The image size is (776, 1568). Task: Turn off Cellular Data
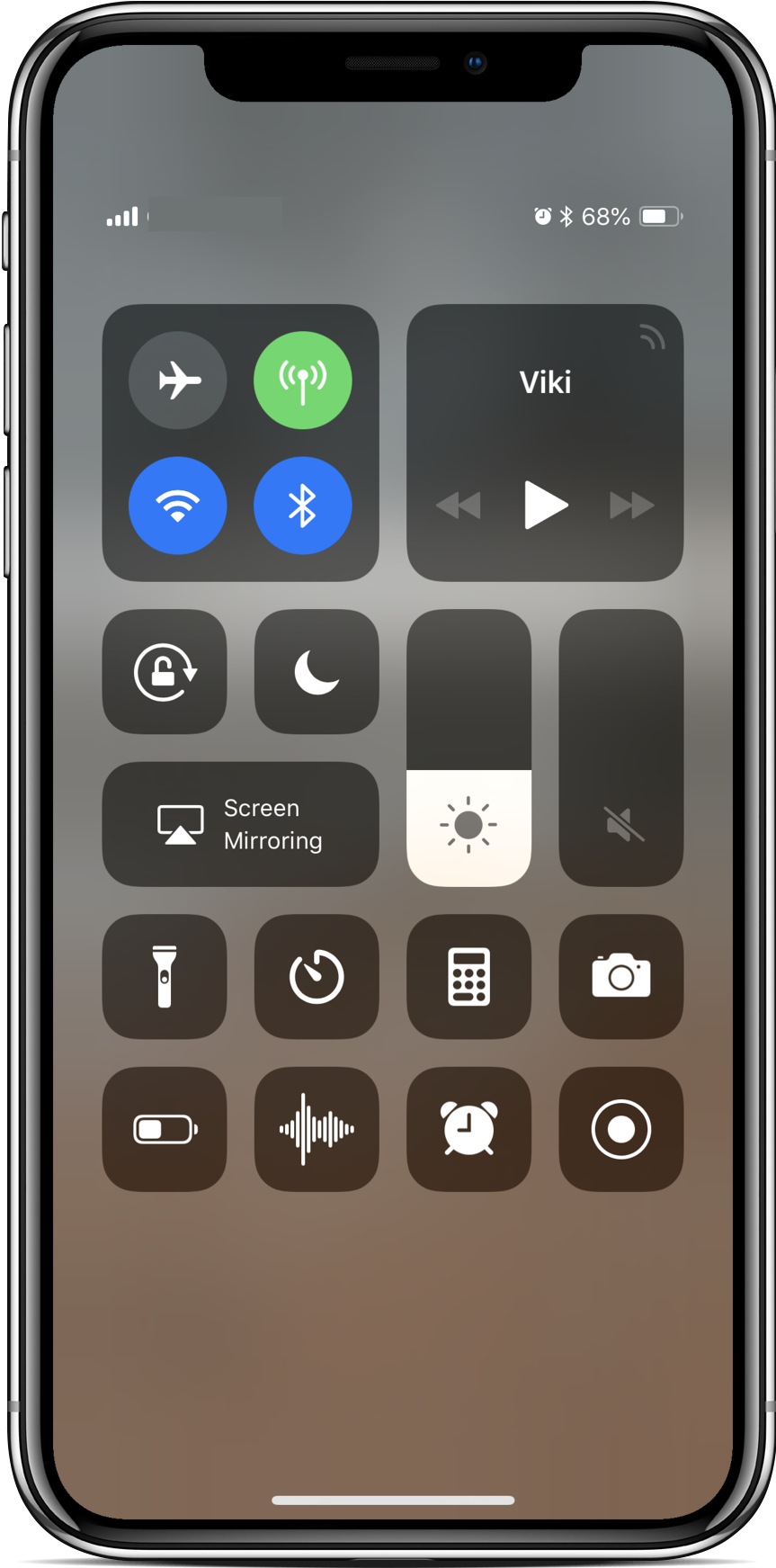click(302, 381)
